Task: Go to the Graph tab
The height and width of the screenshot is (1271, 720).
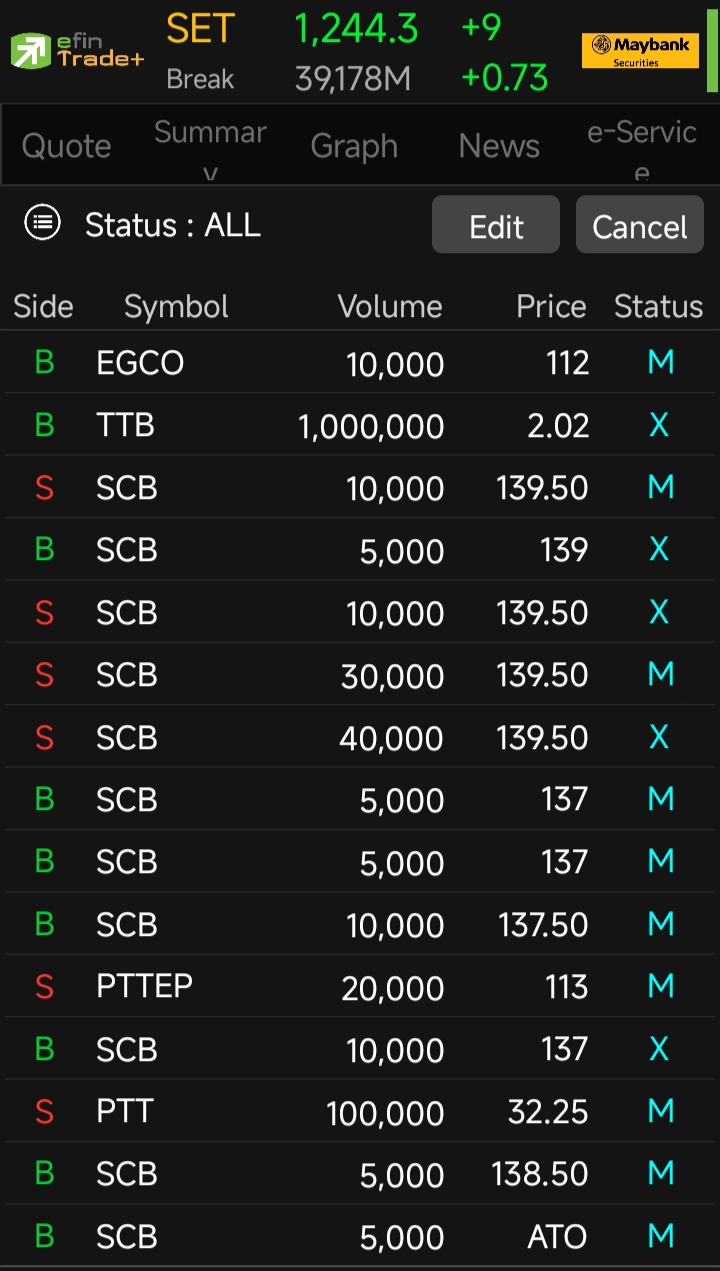Action: tap(354, 146)
